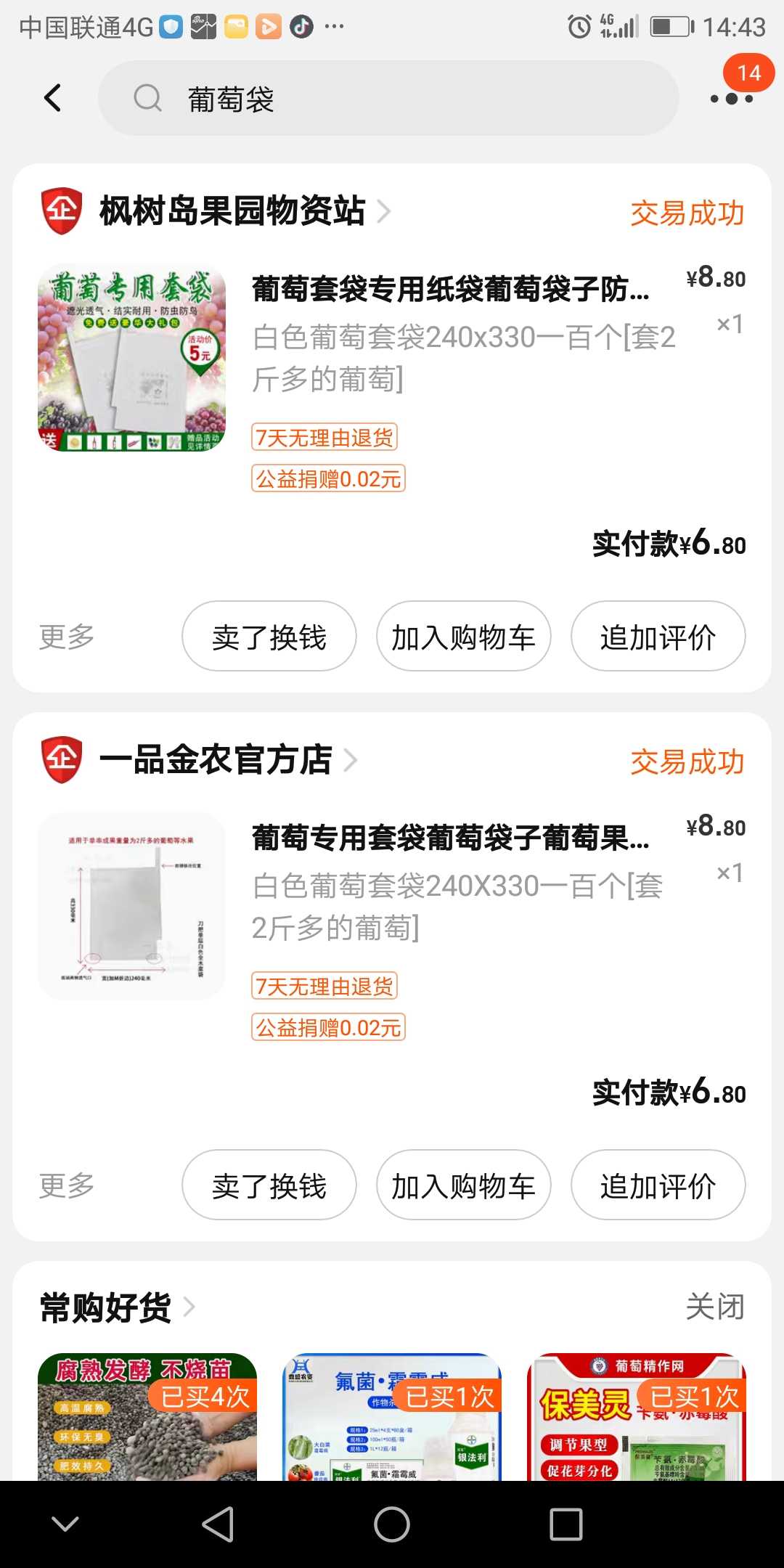Add the 一品金农官方店 item to cart

[x=464, y=1185]
